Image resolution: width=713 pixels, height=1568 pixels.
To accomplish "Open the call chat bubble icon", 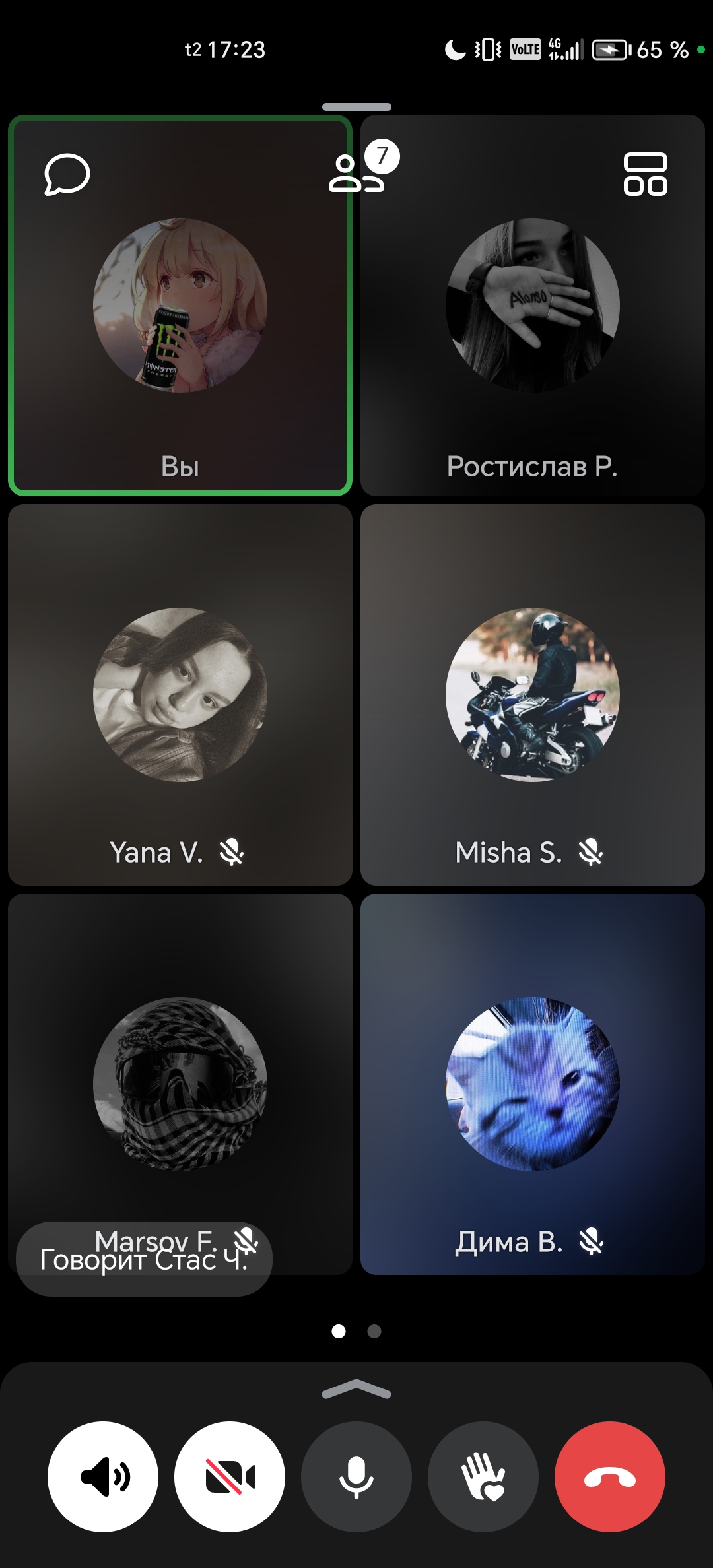I will (x=67, y=175).
